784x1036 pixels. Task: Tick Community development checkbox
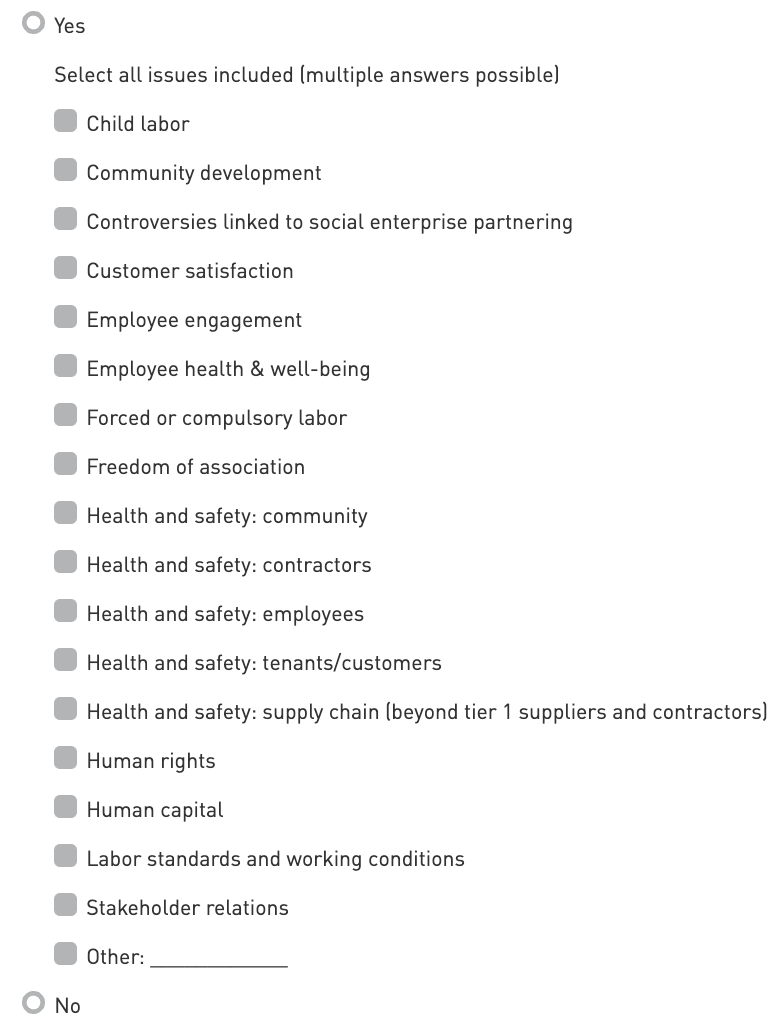65,171
